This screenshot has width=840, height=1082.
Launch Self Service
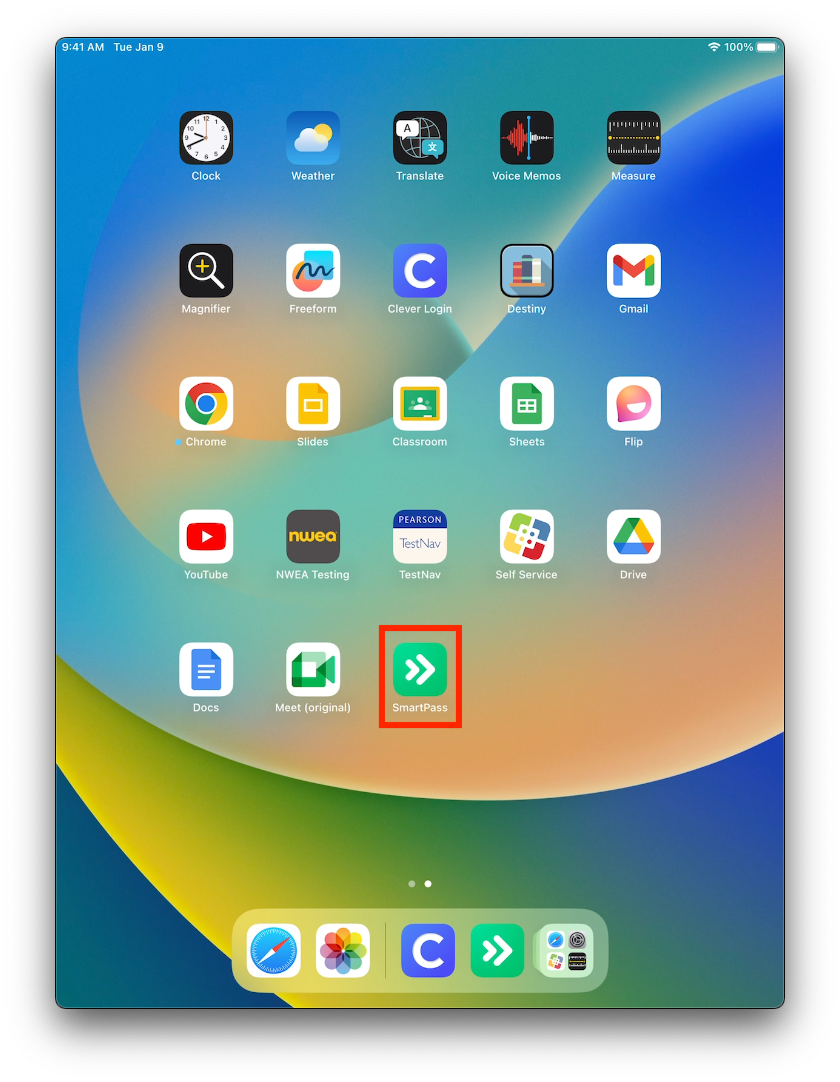coord(527,537)
